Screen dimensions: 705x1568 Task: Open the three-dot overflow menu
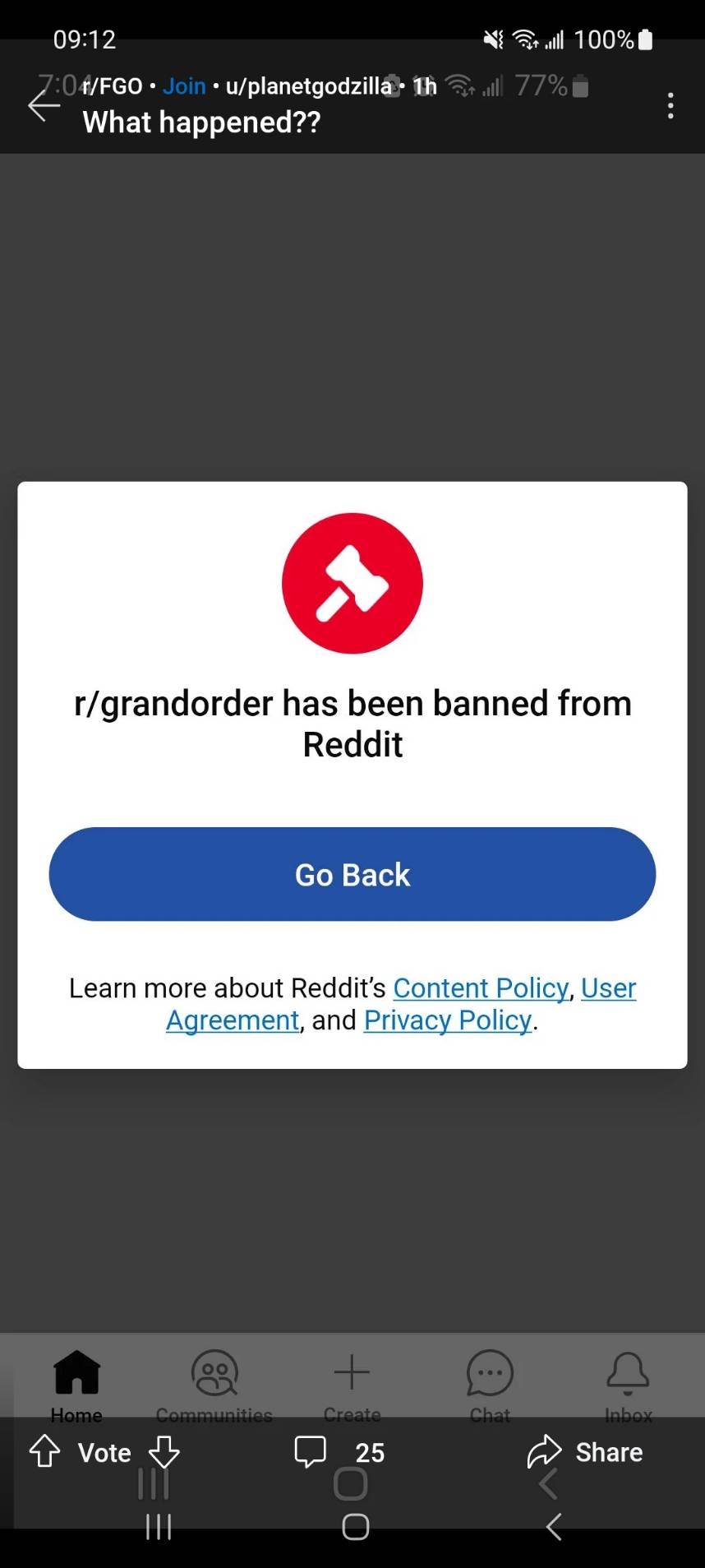point(670,105)
